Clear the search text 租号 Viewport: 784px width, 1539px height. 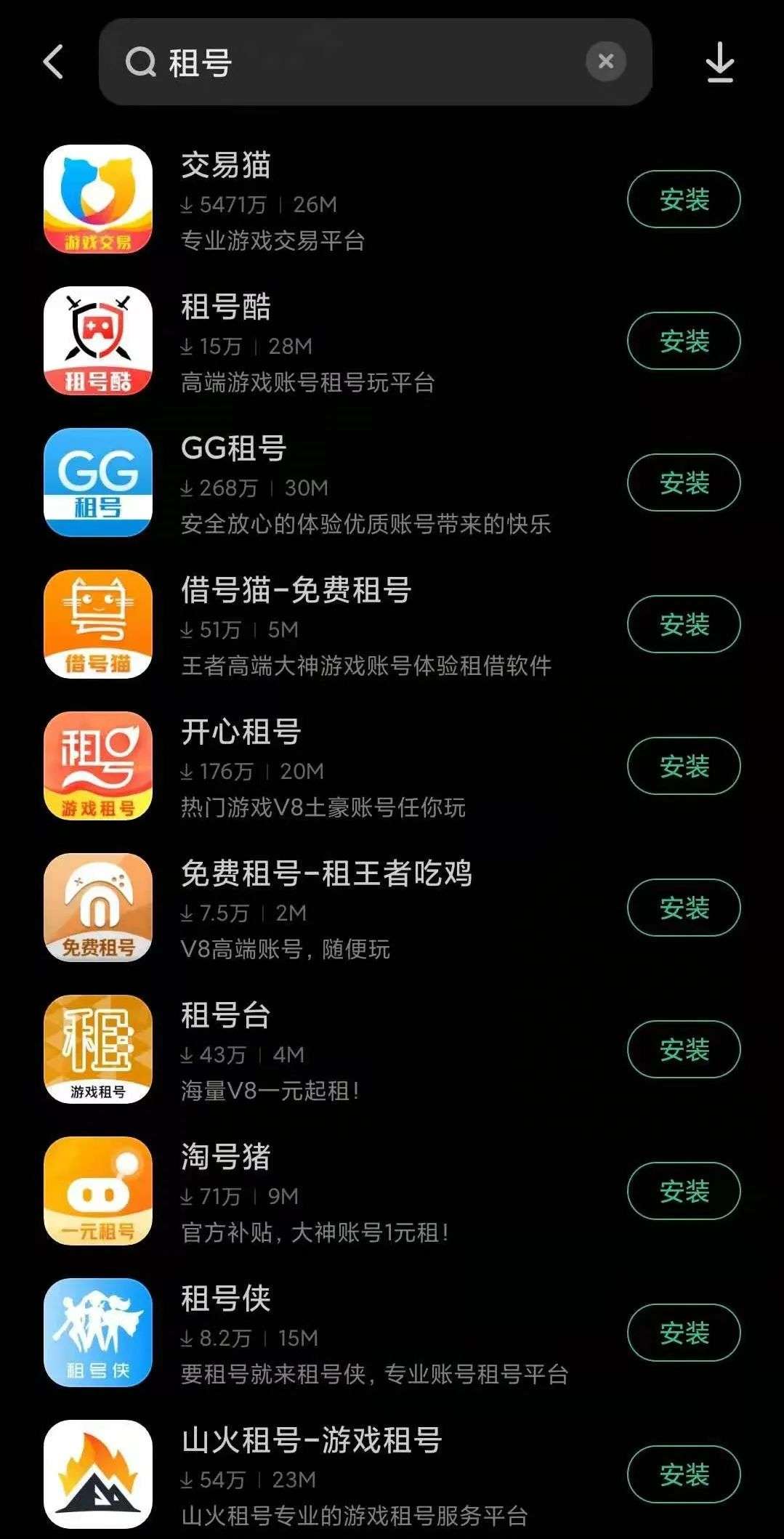tap(605, 62)
